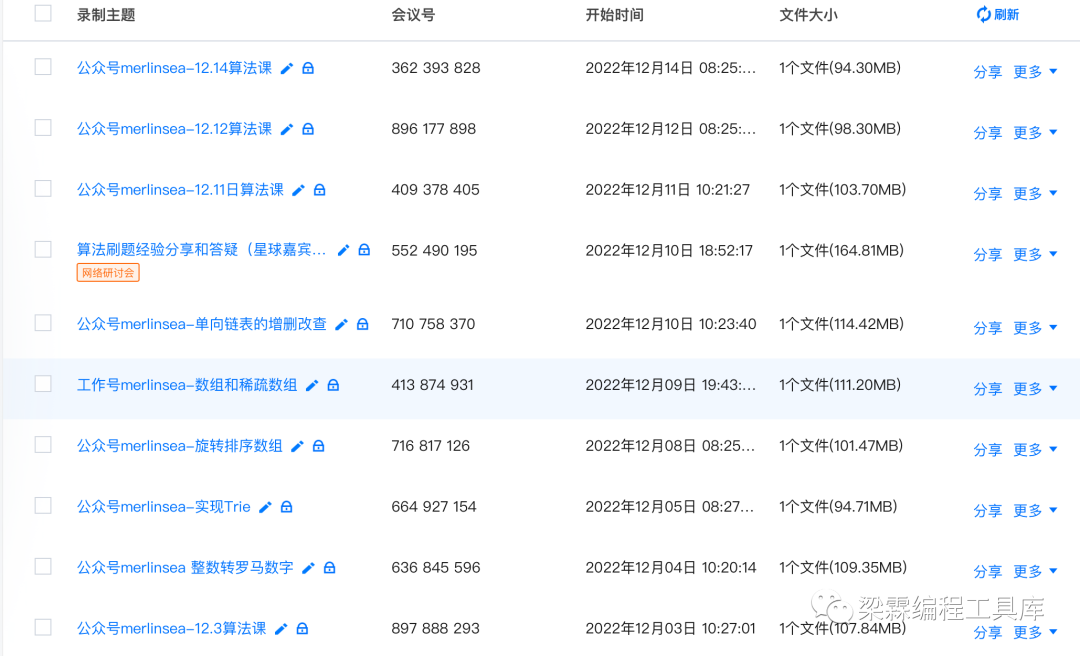1080x656 pixels.
Task: Tick the select-all checkbox in header
Action: (43, 13)
